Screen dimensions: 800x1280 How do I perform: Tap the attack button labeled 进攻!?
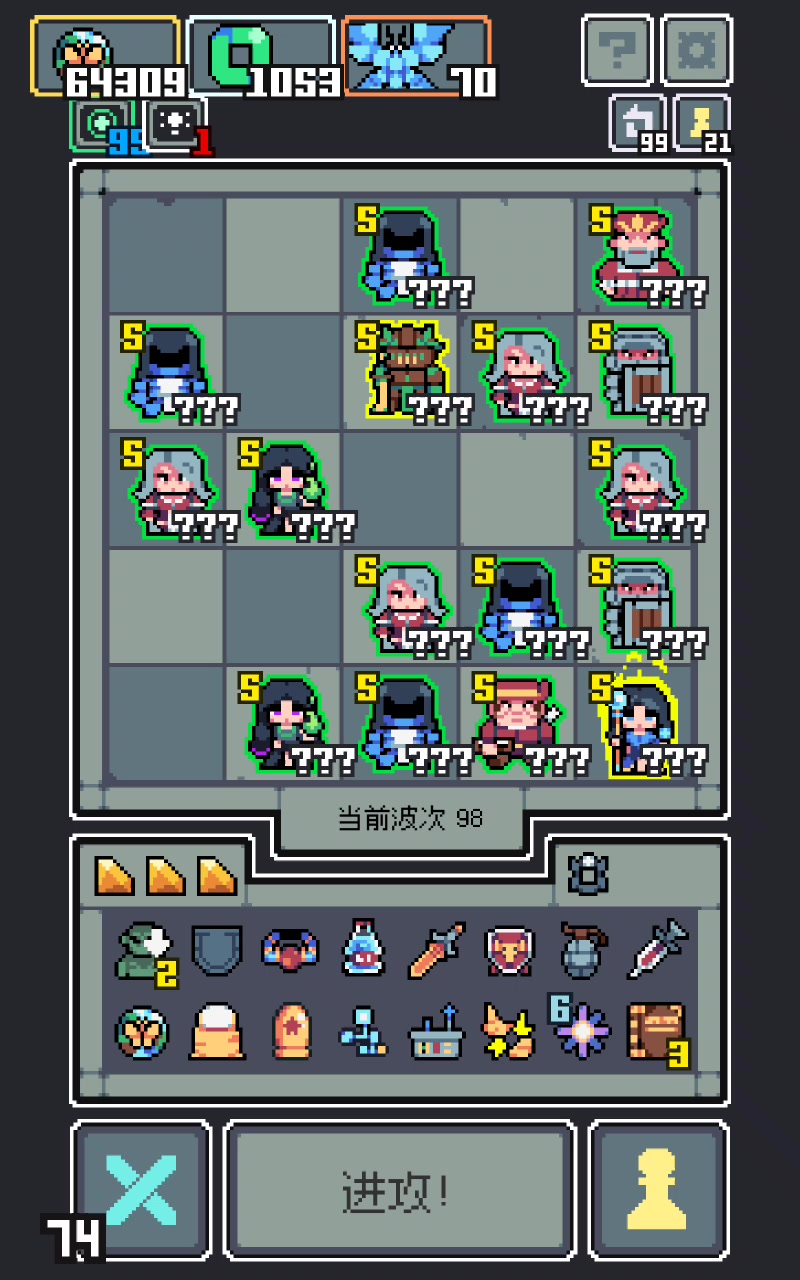399,1189
